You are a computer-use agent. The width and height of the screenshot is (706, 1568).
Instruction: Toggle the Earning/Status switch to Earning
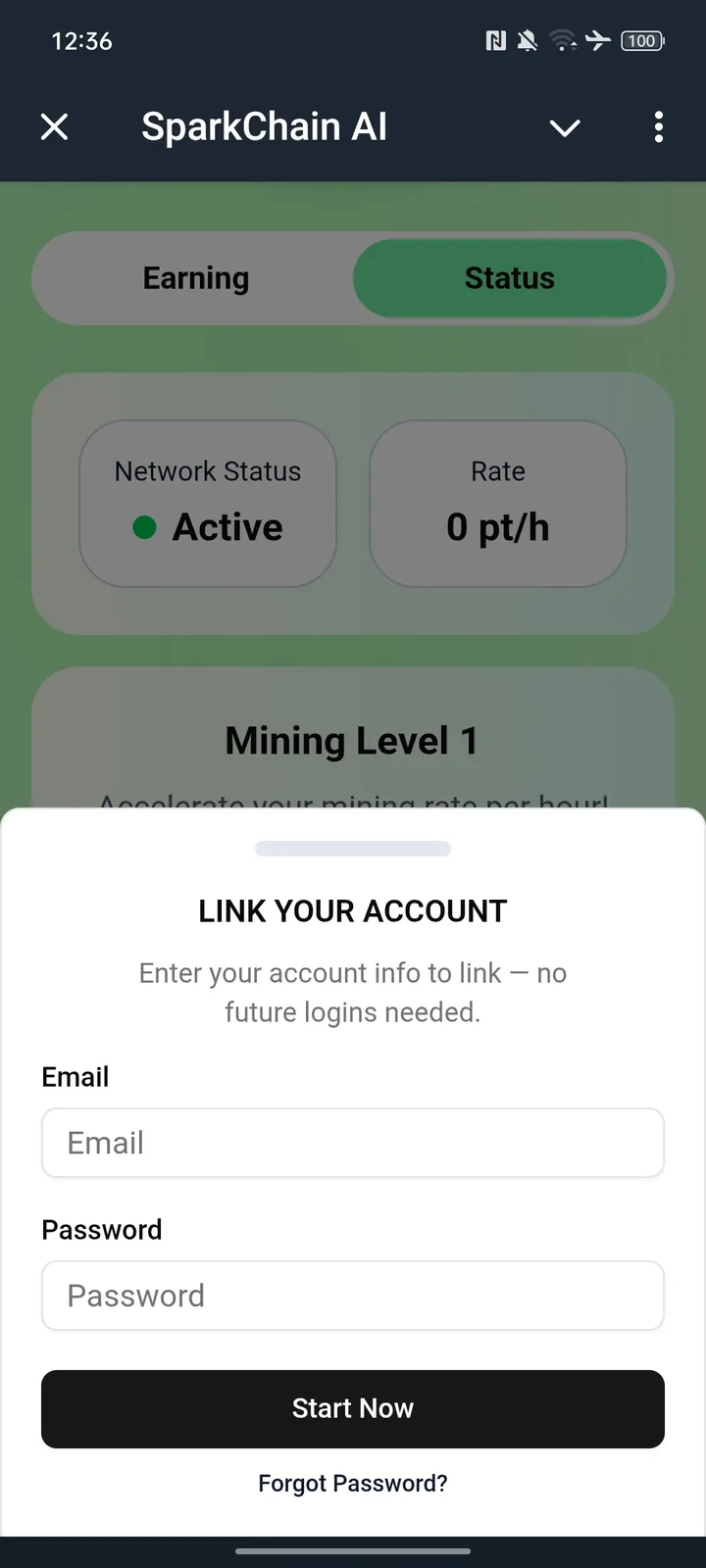pos(195,278)
